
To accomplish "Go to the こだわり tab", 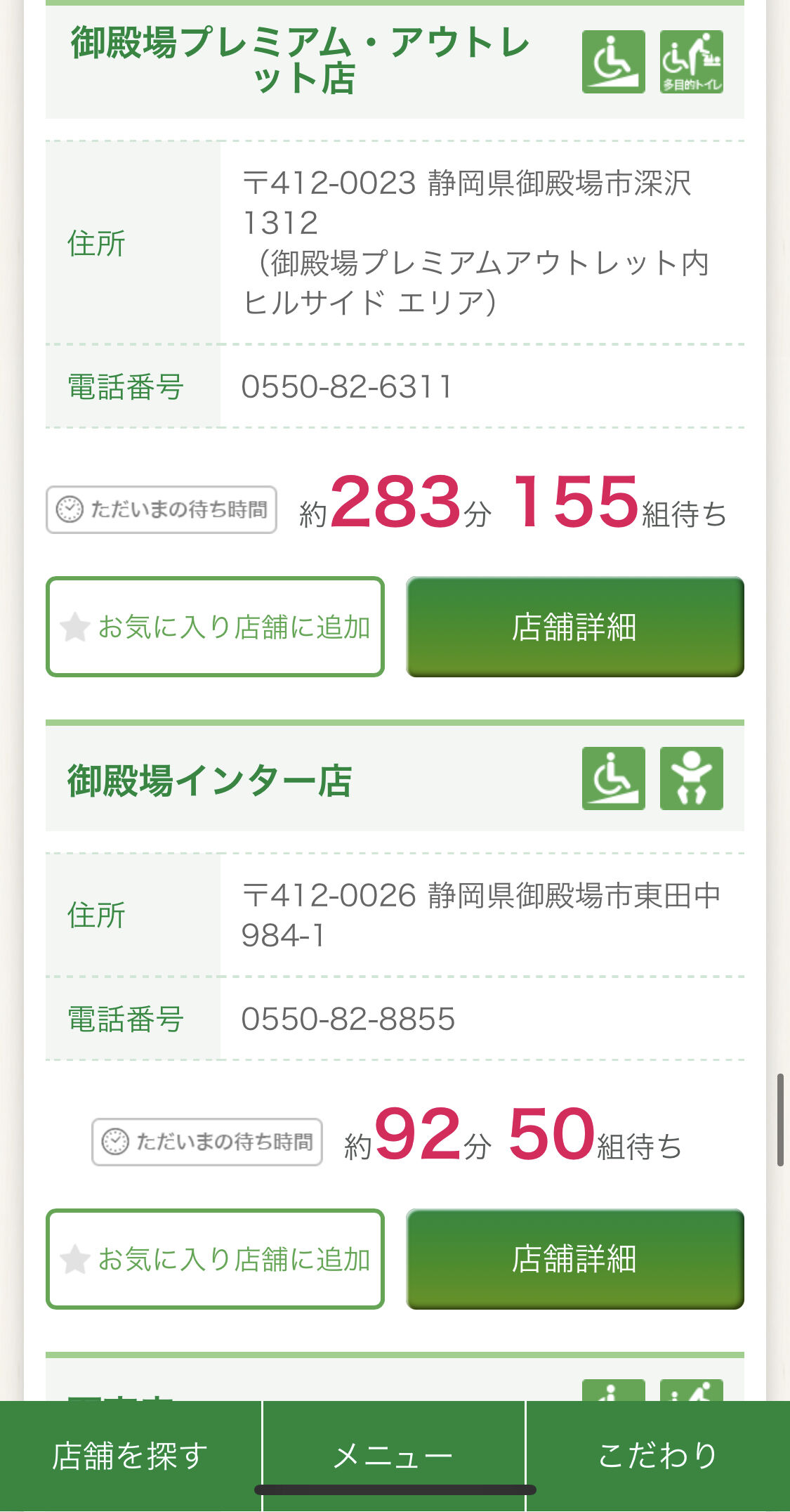I will click(658, 1454).
